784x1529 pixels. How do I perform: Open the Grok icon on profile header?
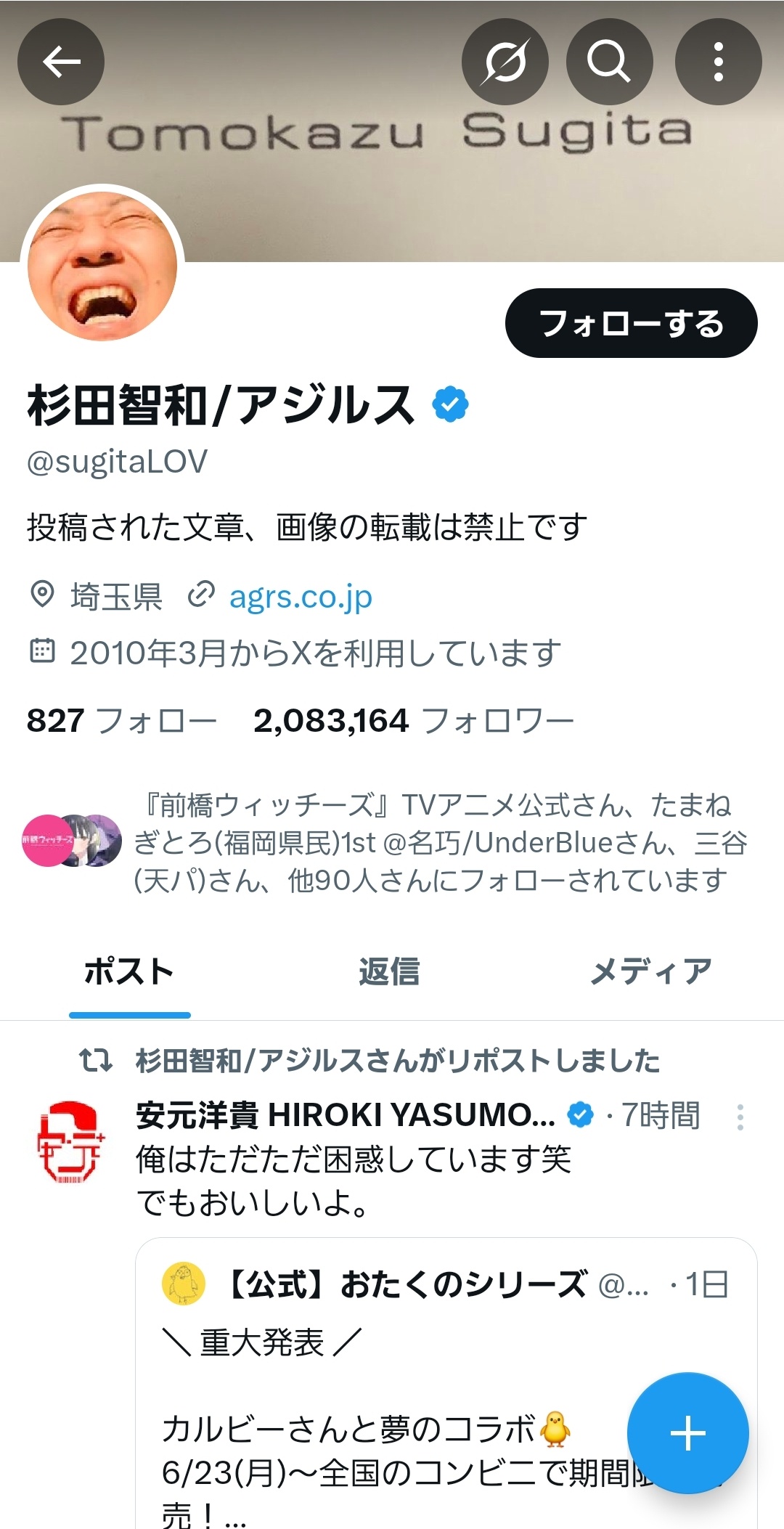click(x=505, y=62)
